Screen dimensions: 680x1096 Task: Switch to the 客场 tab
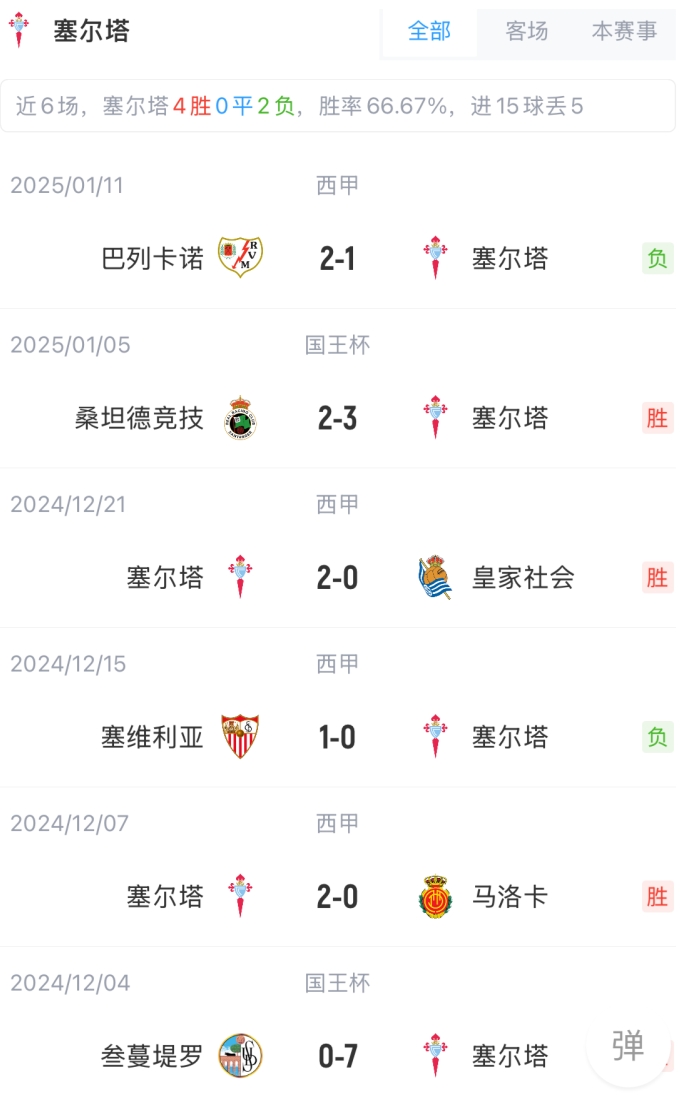(527, 32)
